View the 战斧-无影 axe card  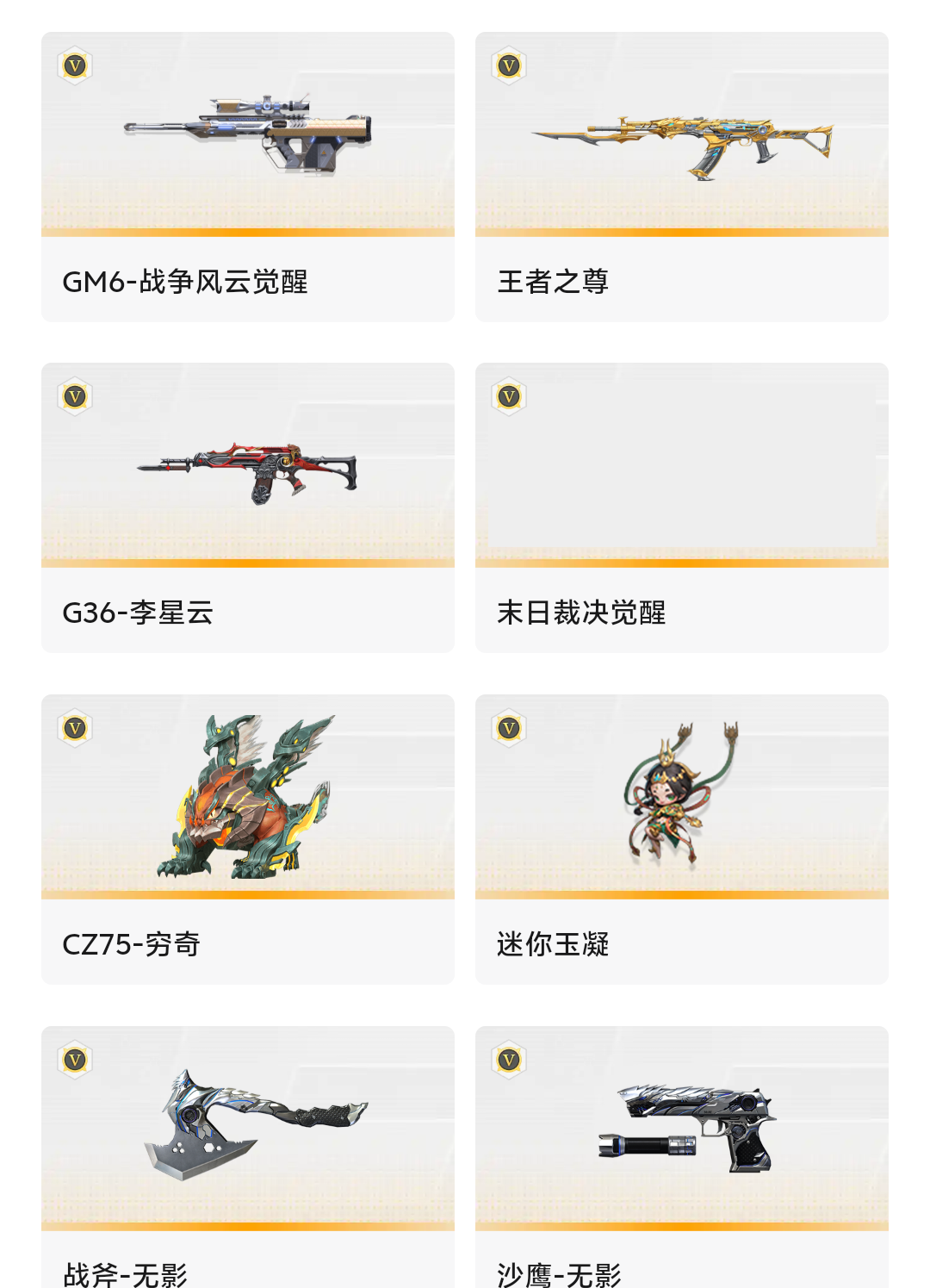click(x=248, y=1154)
